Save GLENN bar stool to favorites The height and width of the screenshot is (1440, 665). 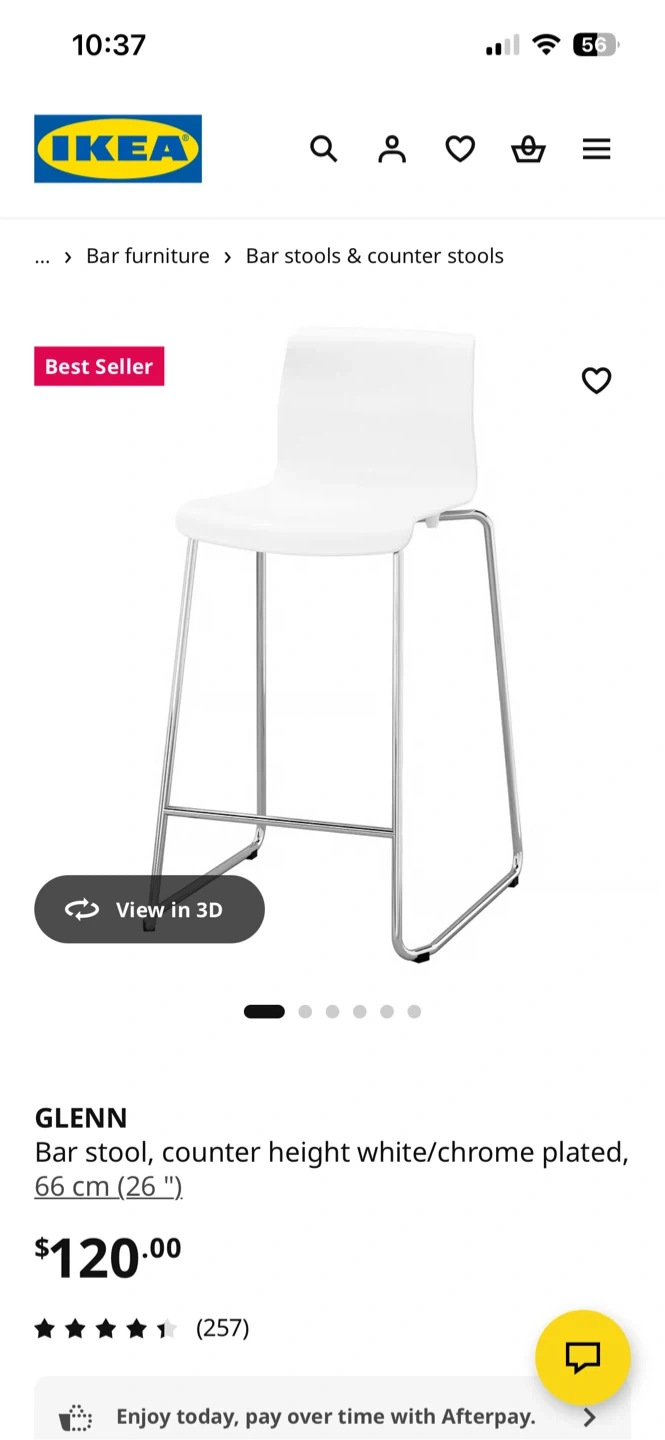click(x=596, y=380)
